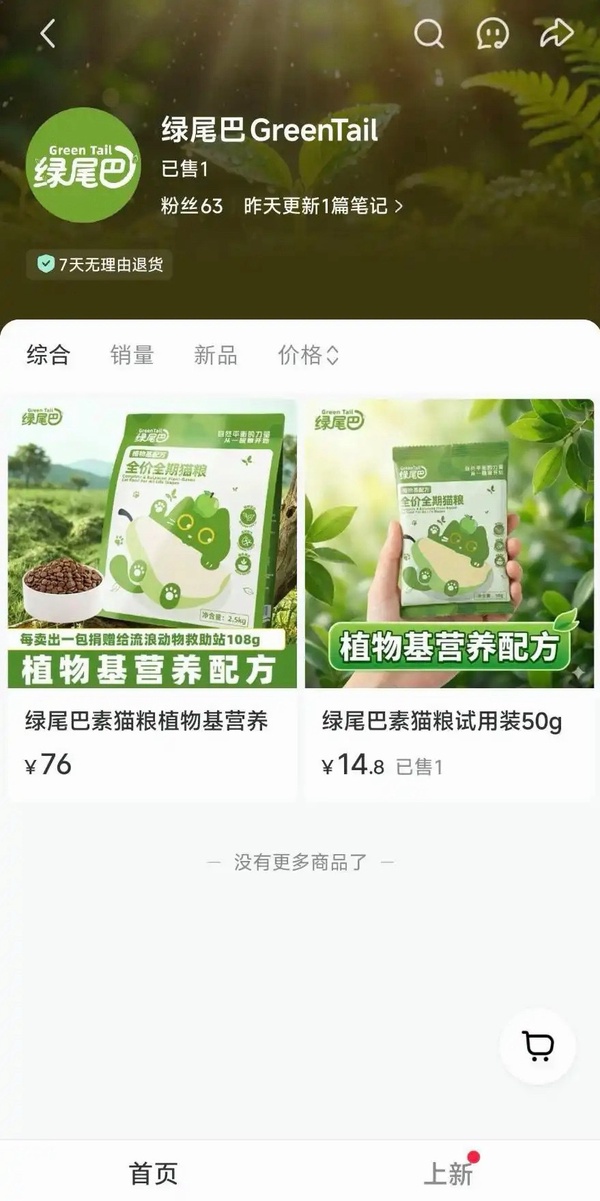Screen dimensions: 600x1201
Task: View the 7天无理由退货 policy badge
Action: pos(99,264)
